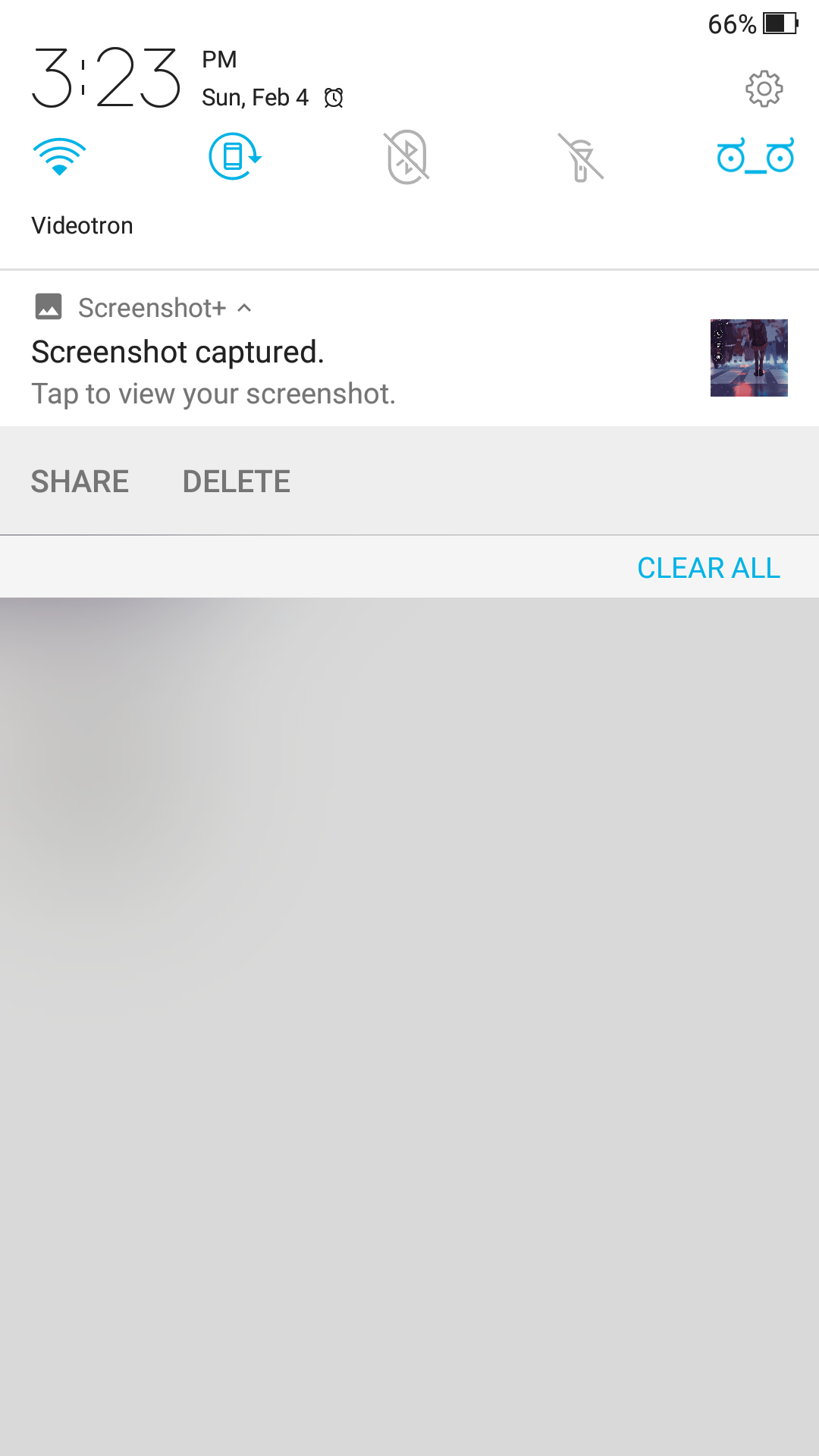Toggle Wi-Fi quick setting
Viewport: 819px width, 1456px height.
click(x=59, y=157)
